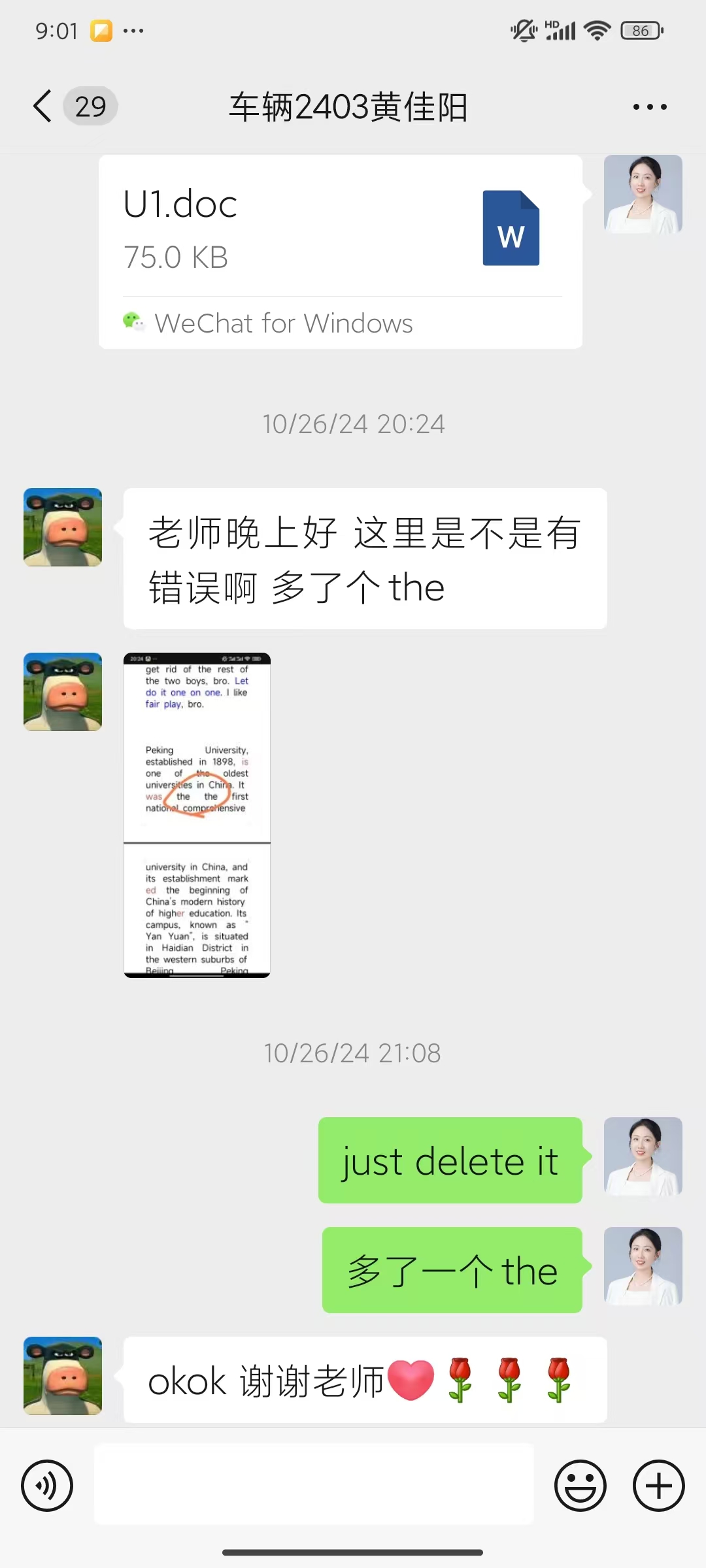Switch to voice message input
Screen dimensions: 706x1568
47,1485
